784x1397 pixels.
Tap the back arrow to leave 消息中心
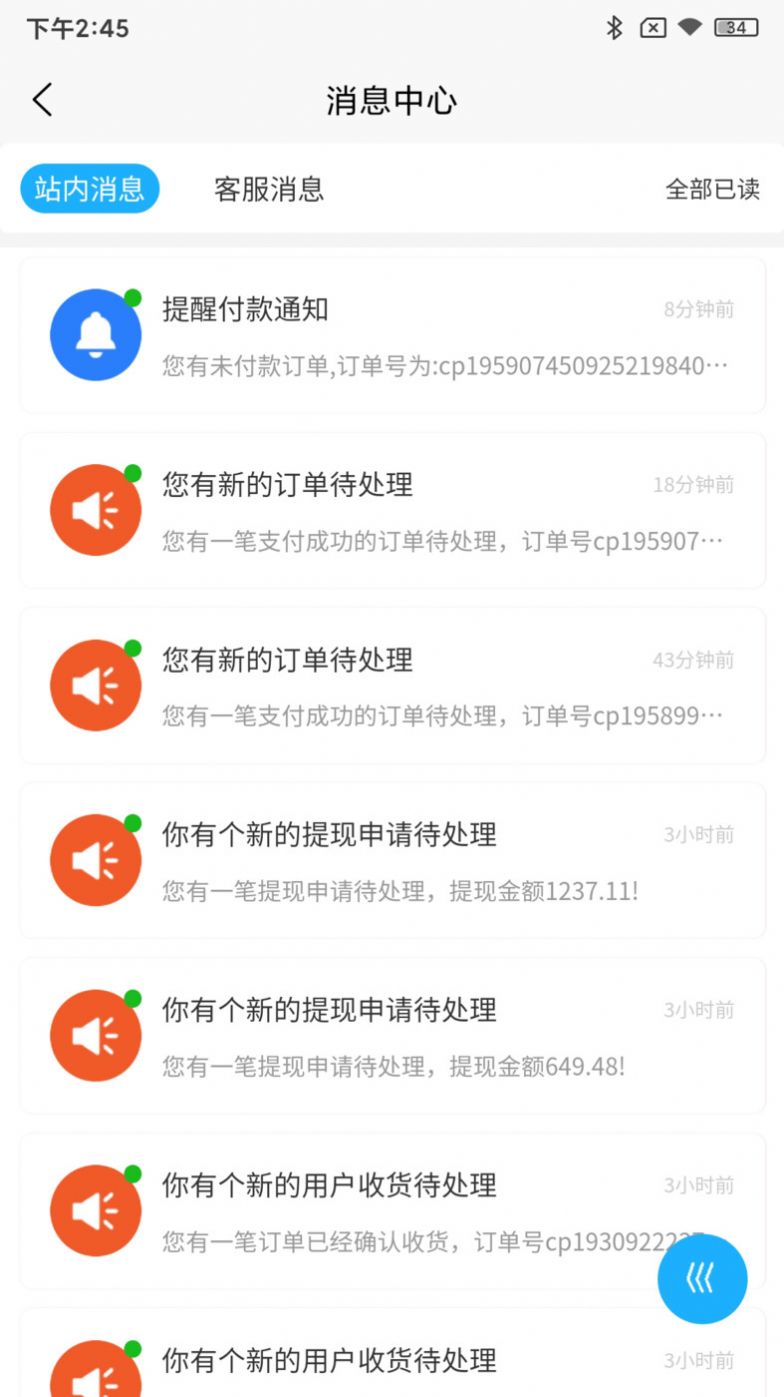click(x=42, y=100)
